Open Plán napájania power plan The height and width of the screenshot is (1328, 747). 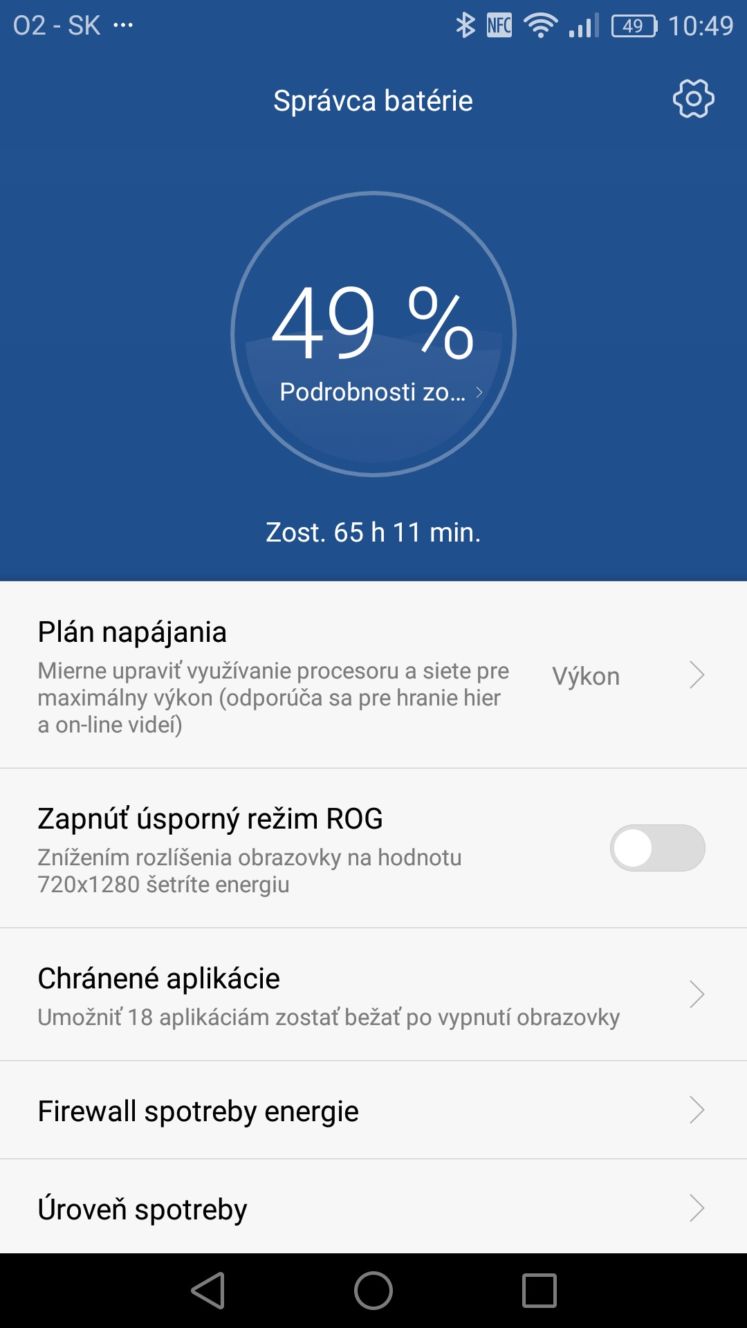373,675
